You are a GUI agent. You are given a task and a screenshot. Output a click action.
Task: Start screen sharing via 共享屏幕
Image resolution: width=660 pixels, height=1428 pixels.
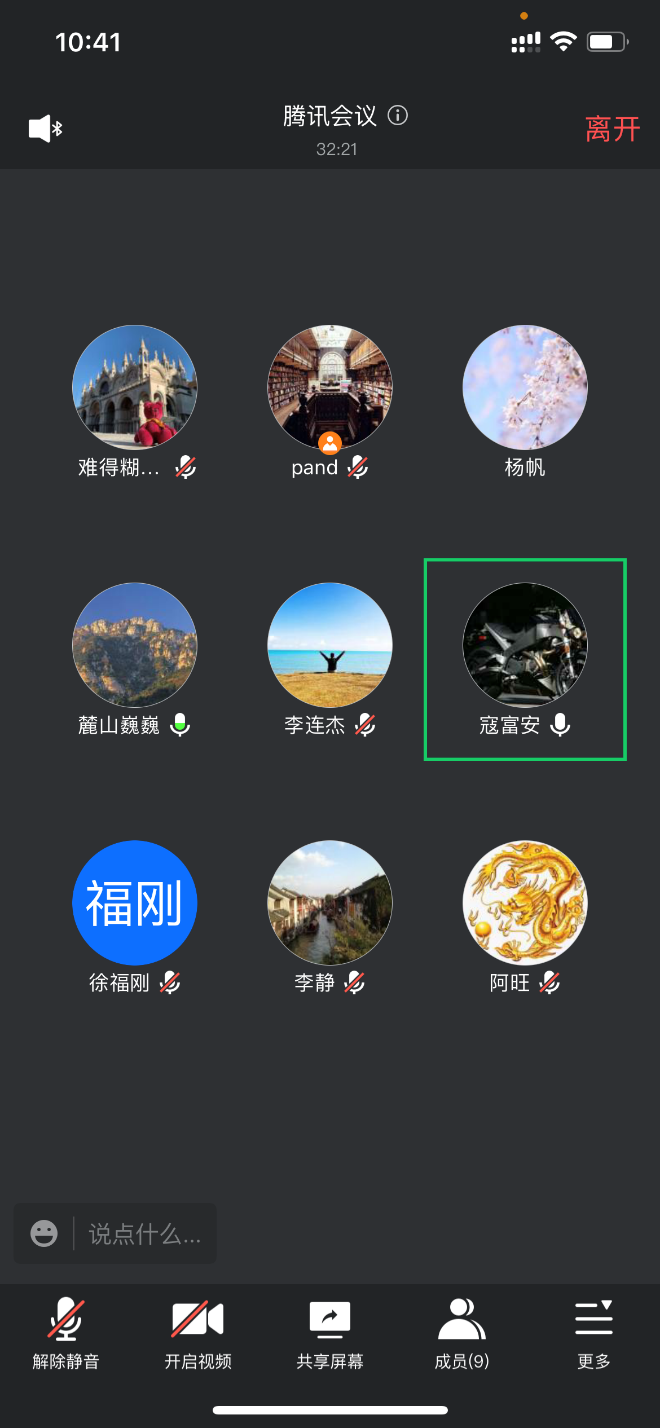click(x=330, y=1332)
